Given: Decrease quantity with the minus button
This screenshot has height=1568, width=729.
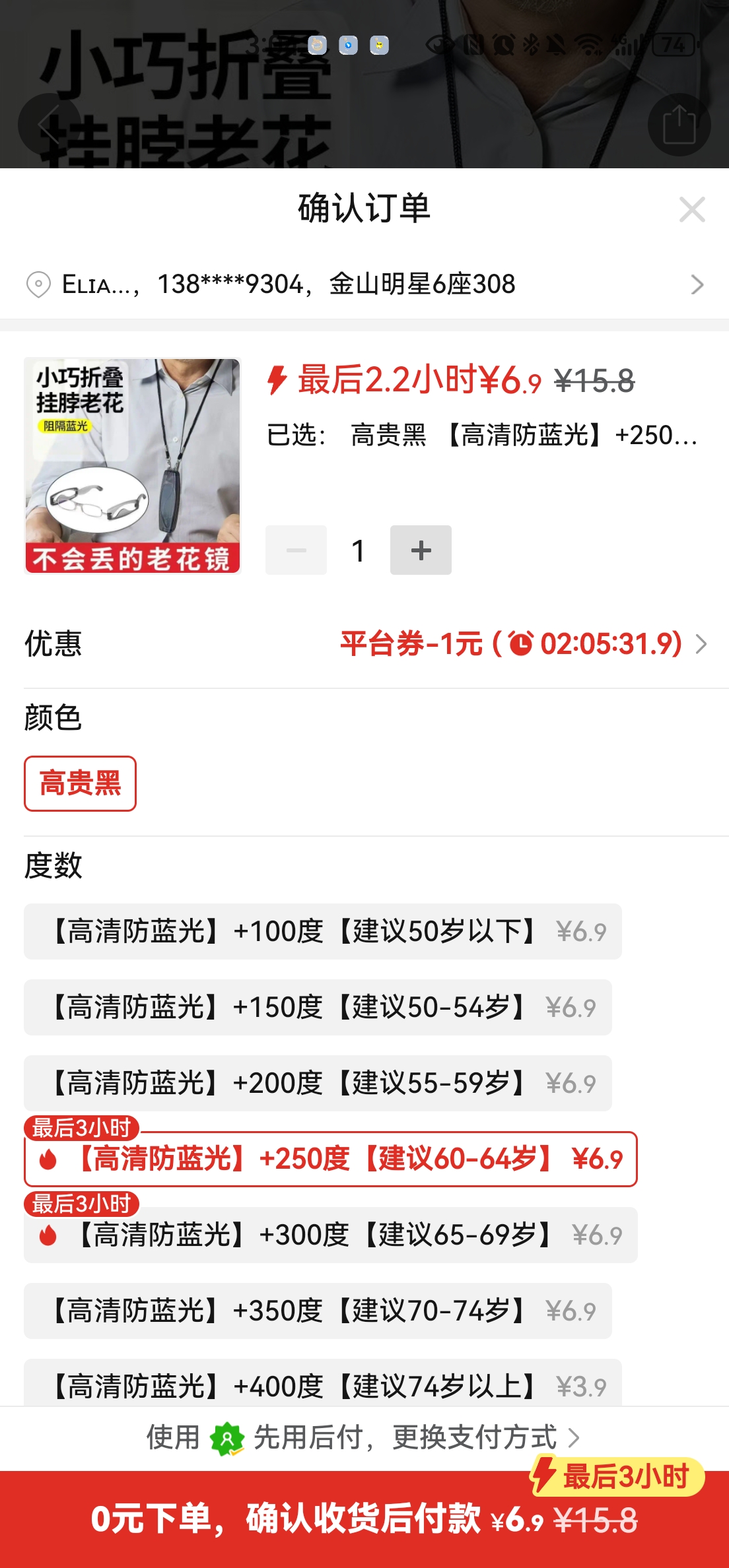Looking at the screenshot, I should point(296,550).
